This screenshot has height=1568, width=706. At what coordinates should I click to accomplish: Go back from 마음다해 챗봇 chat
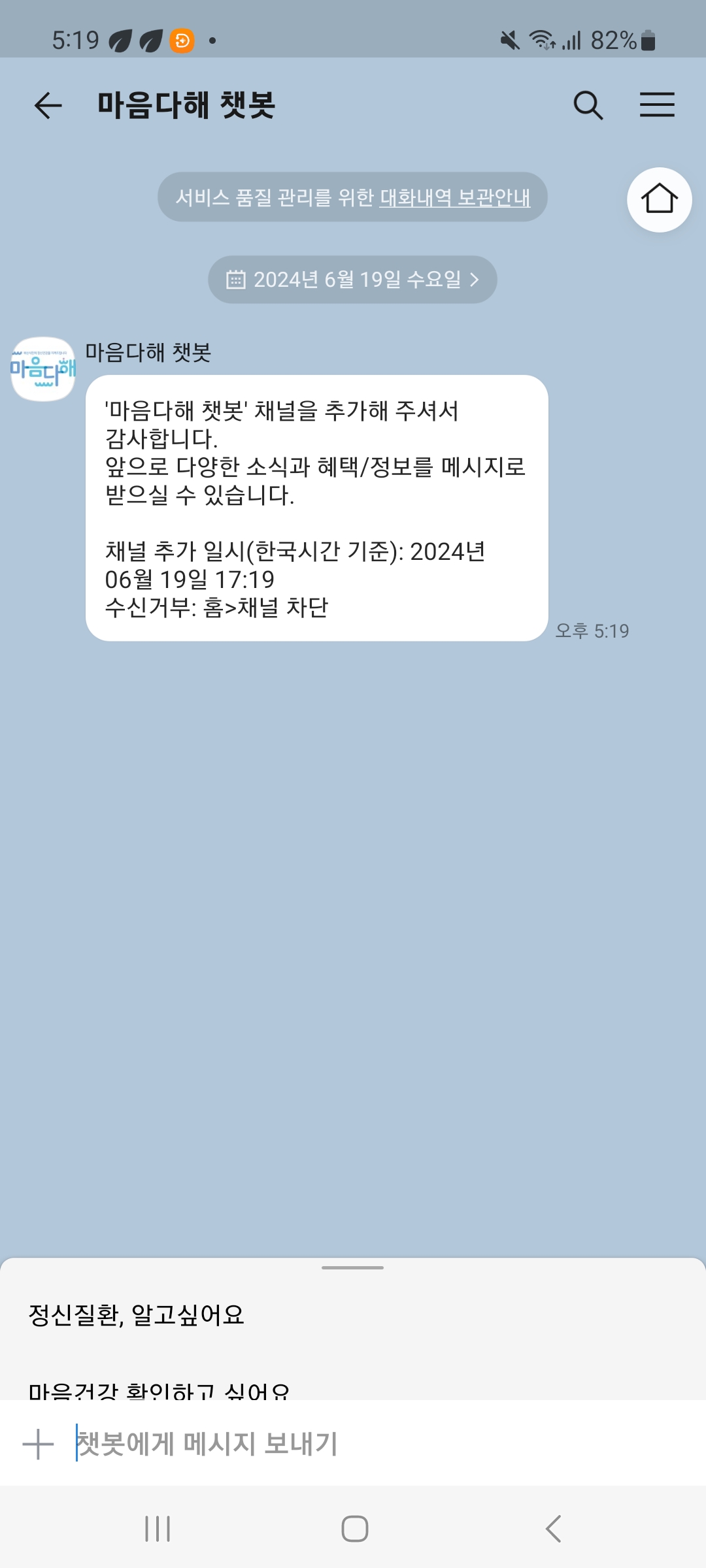[48, 105]
